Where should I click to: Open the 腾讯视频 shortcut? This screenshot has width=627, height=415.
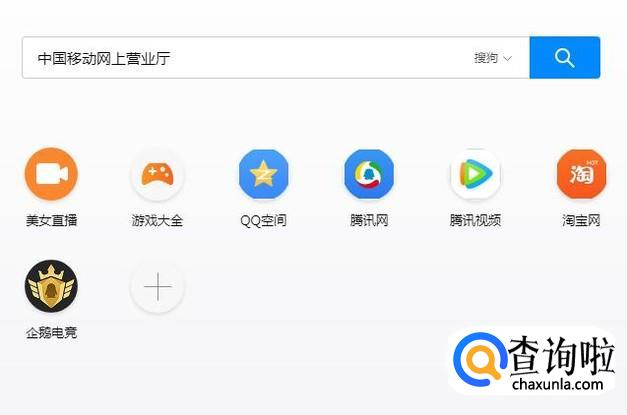click(475, 175)
